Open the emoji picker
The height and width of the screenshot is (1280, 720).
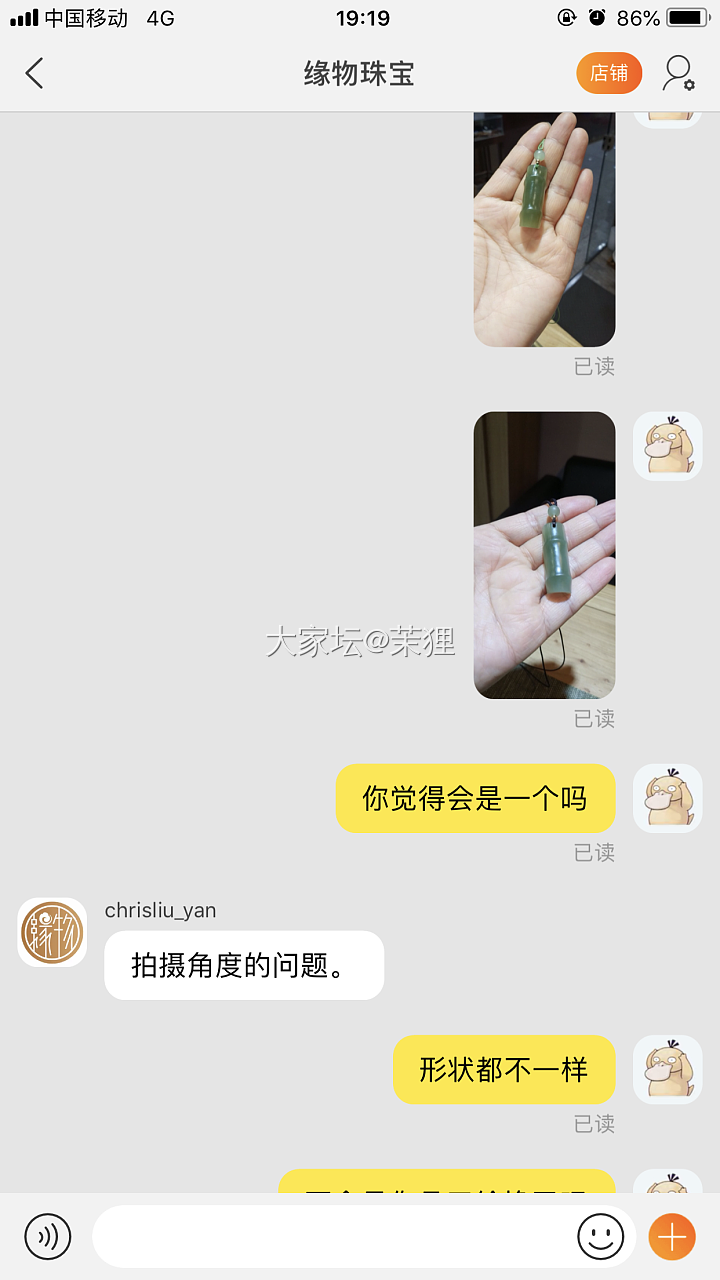(600, 1237)
